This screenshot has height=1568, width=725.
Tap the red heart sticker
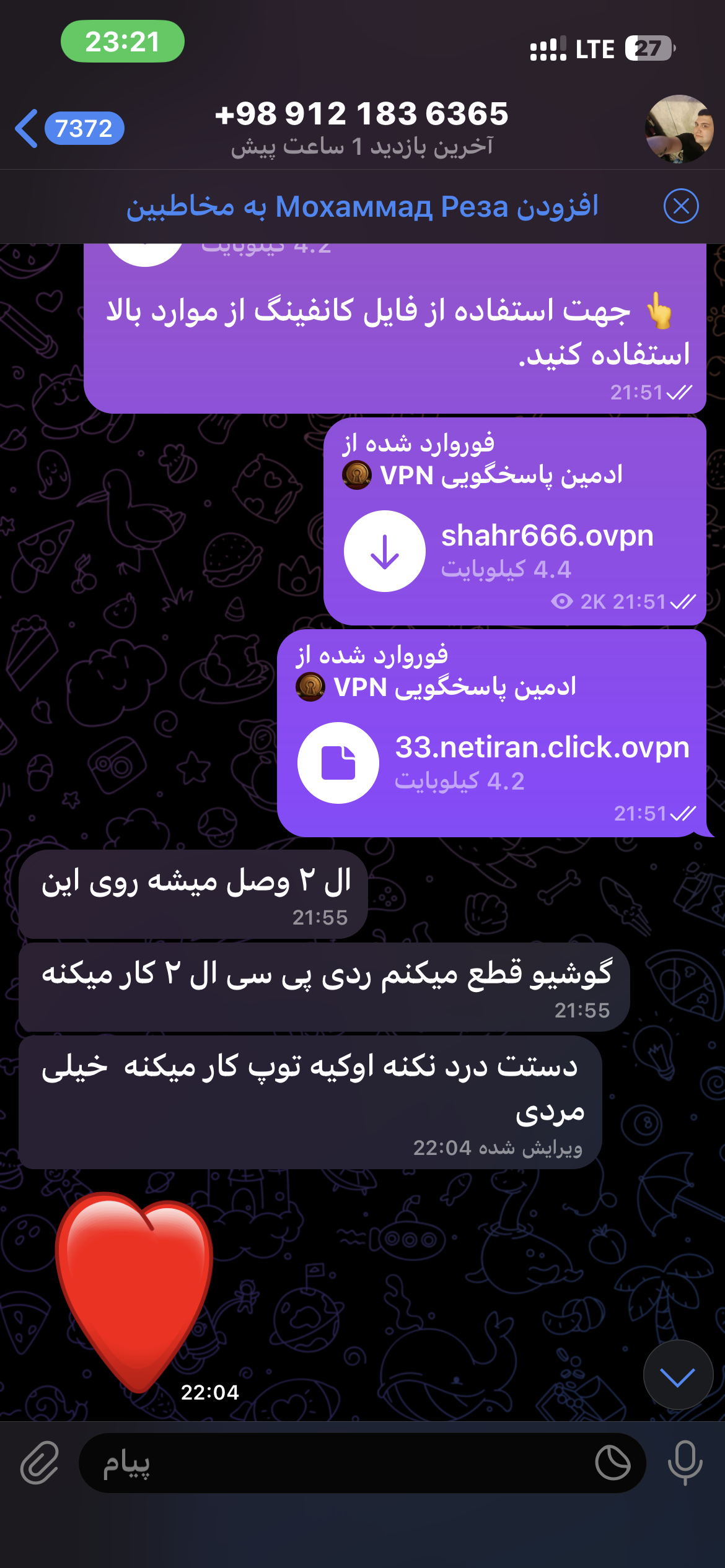pyautogui.click(x=134, y=1289)
